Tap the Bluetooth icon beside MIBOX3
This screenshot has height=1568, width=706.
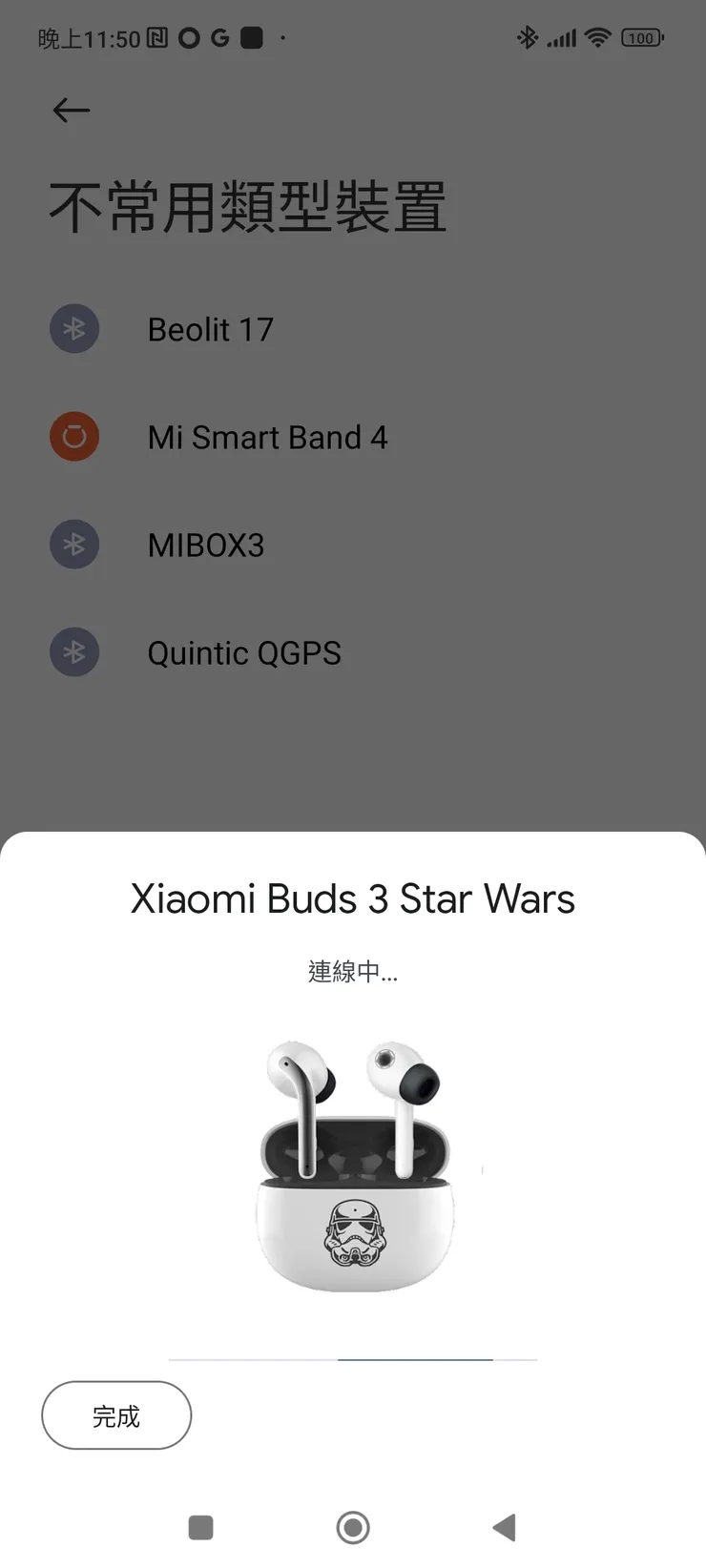tap(74, 544)
